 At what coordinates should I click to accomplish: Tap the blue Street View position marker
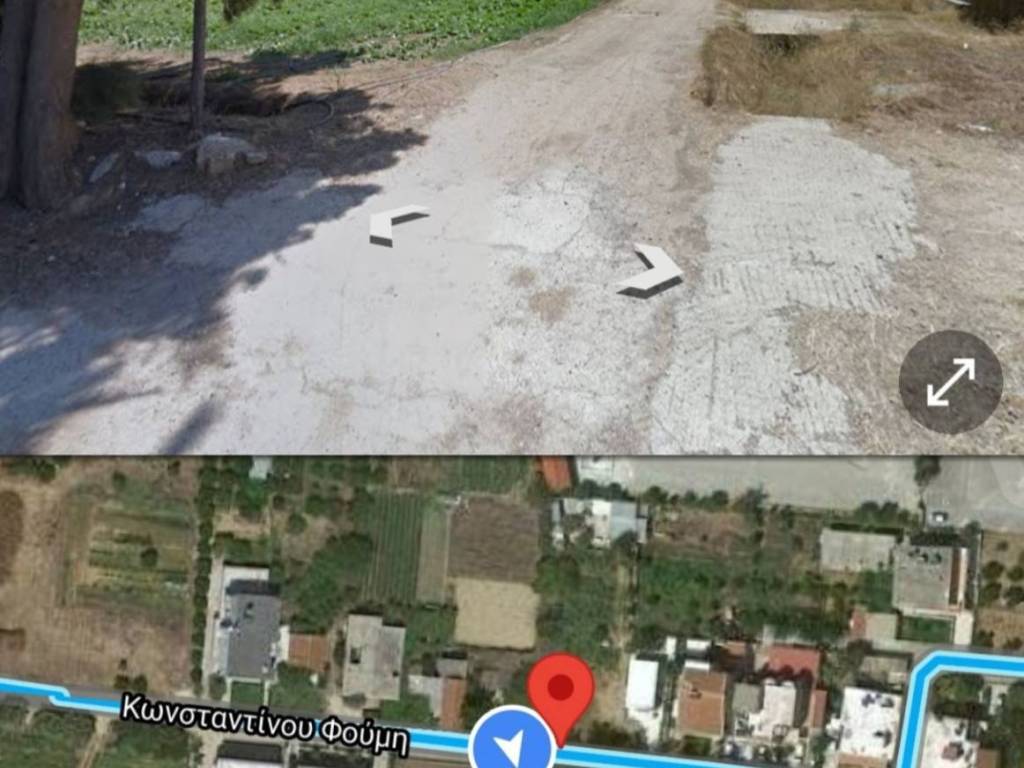(511, 741)
